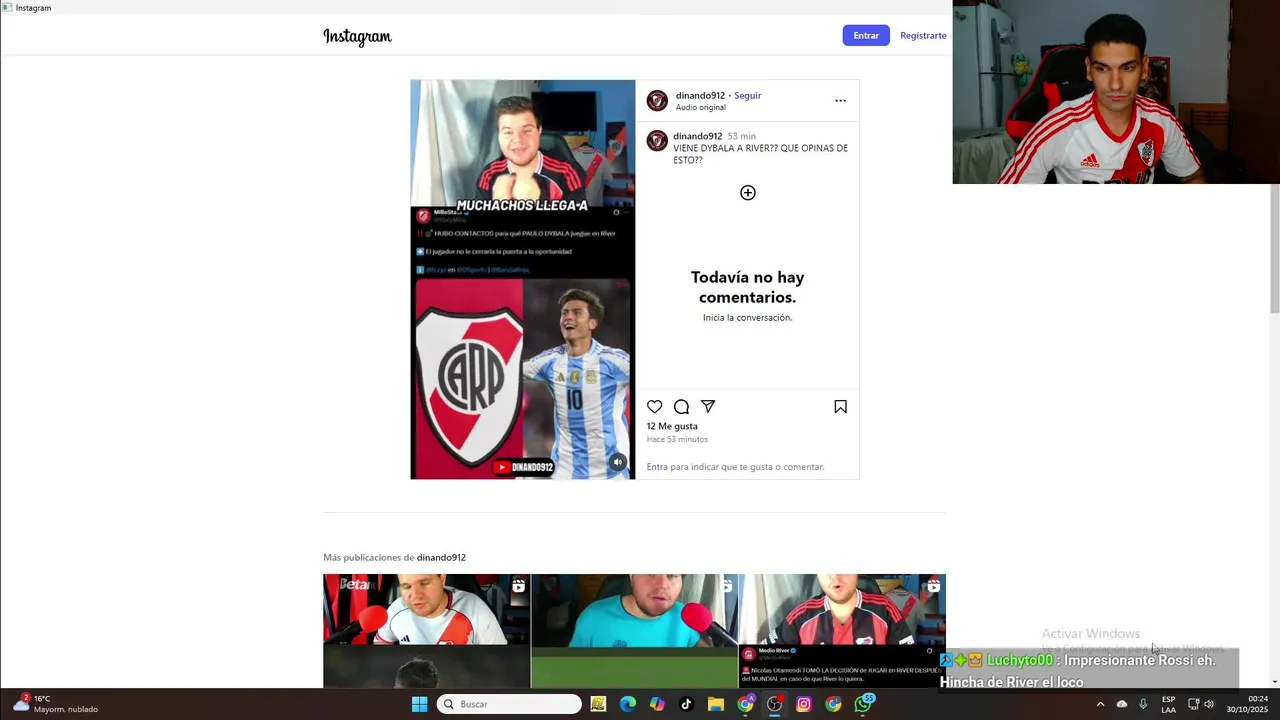Open the Windows Start menu

(419, 704)
